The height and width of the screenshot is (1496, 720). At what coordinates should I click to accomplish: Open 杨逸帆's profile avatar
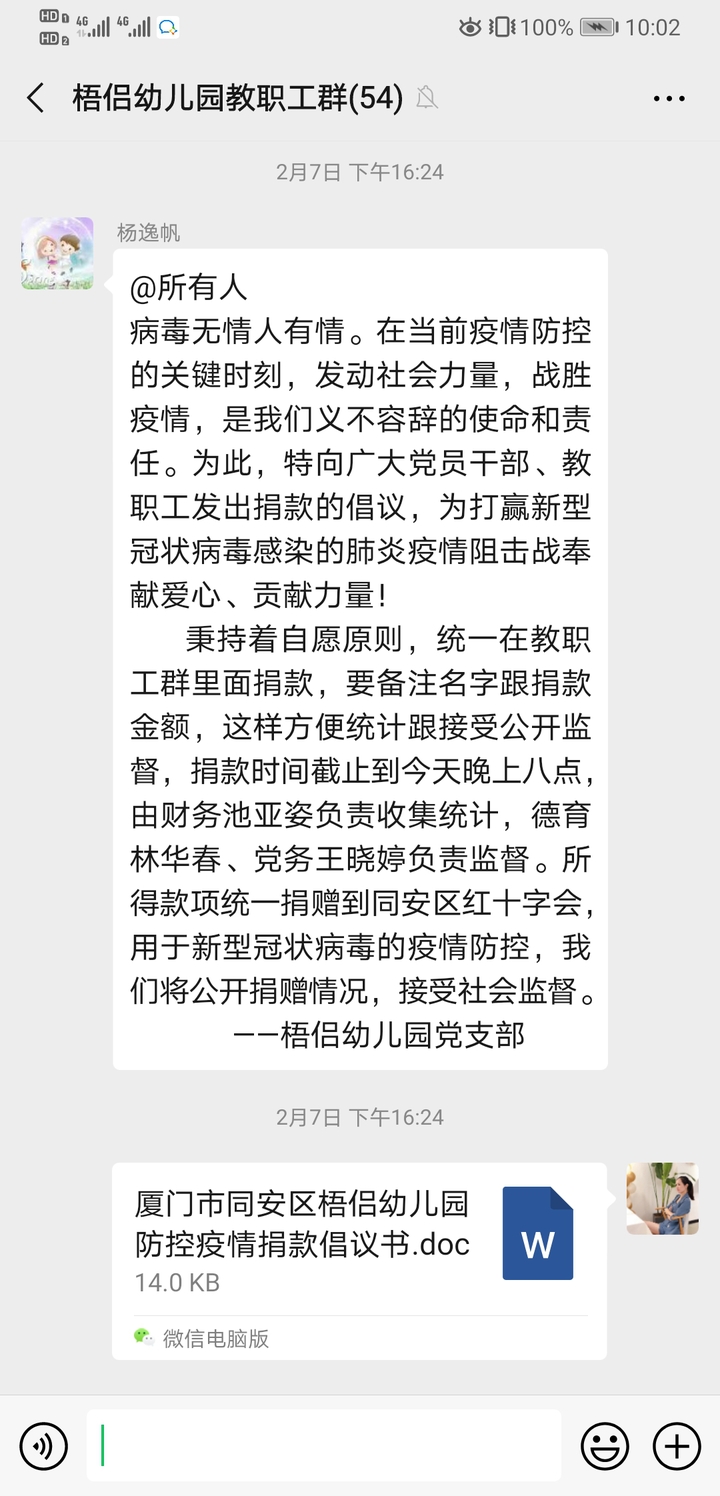click(57, 254)
